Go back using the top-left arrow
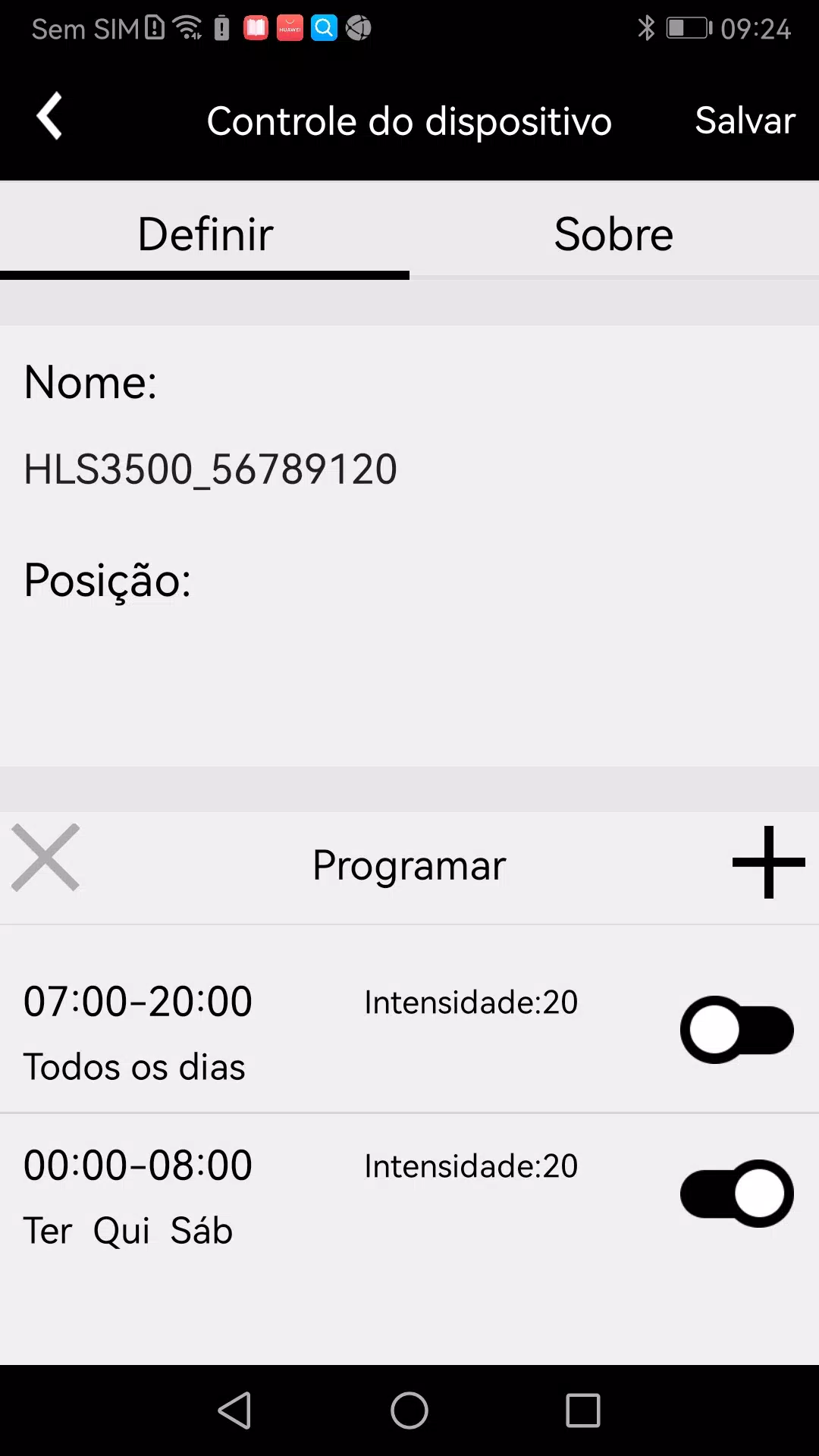 (49, 117)
